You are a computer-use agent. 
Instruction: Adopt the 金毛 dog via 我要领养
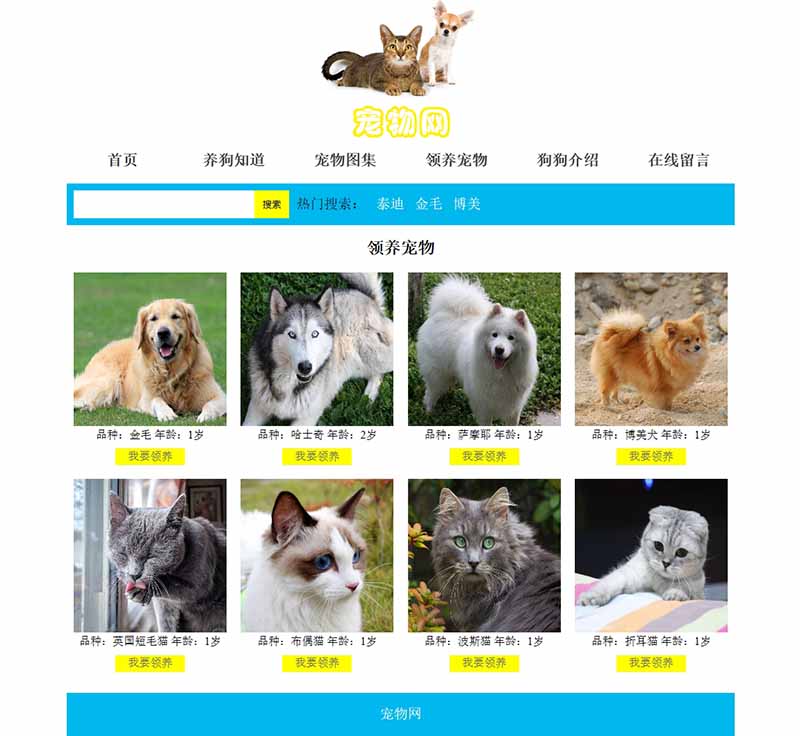click(150, 456)
